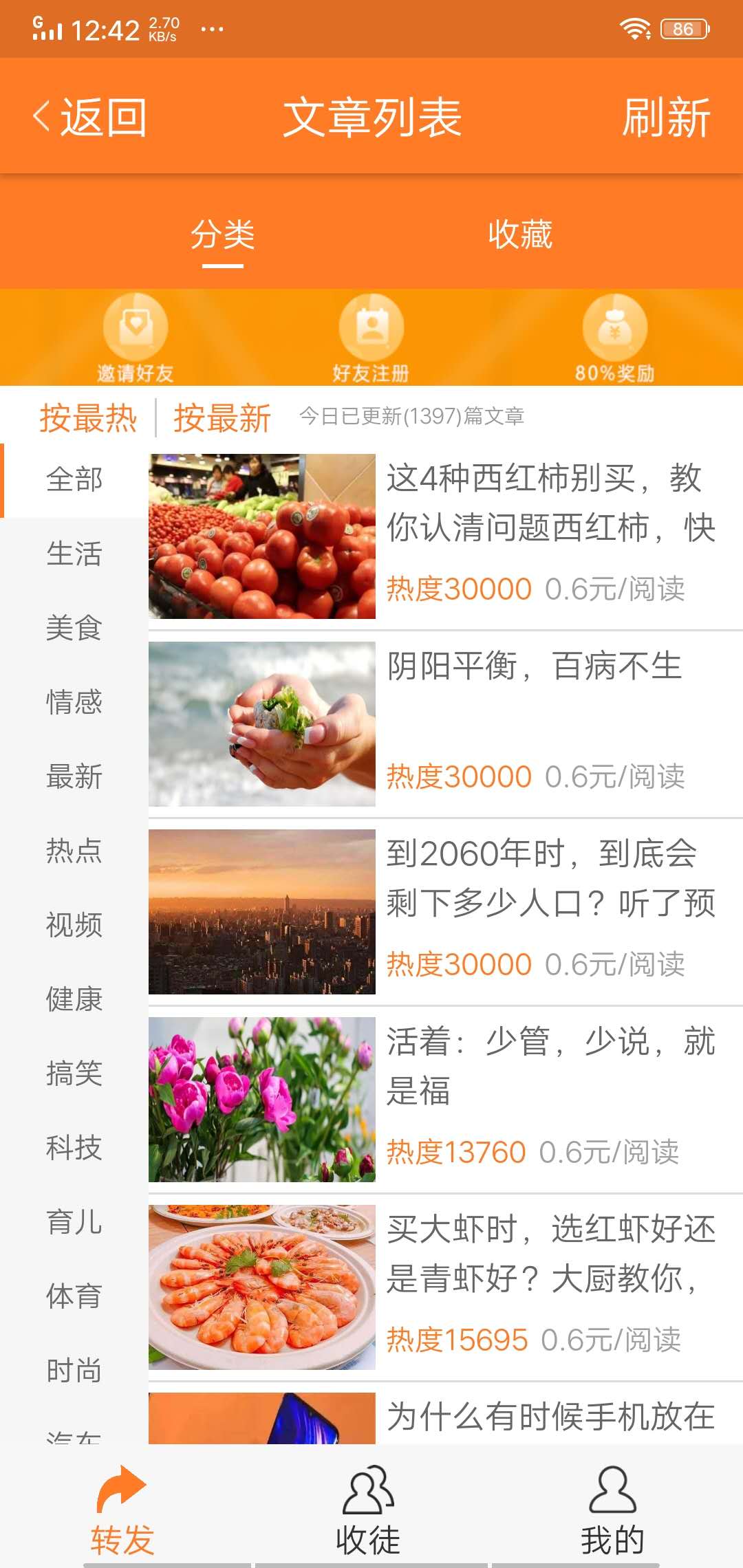The image size is (743, 1568).
Task: Tap the 刷新 refresh button
Action: [x=665, y=117]
